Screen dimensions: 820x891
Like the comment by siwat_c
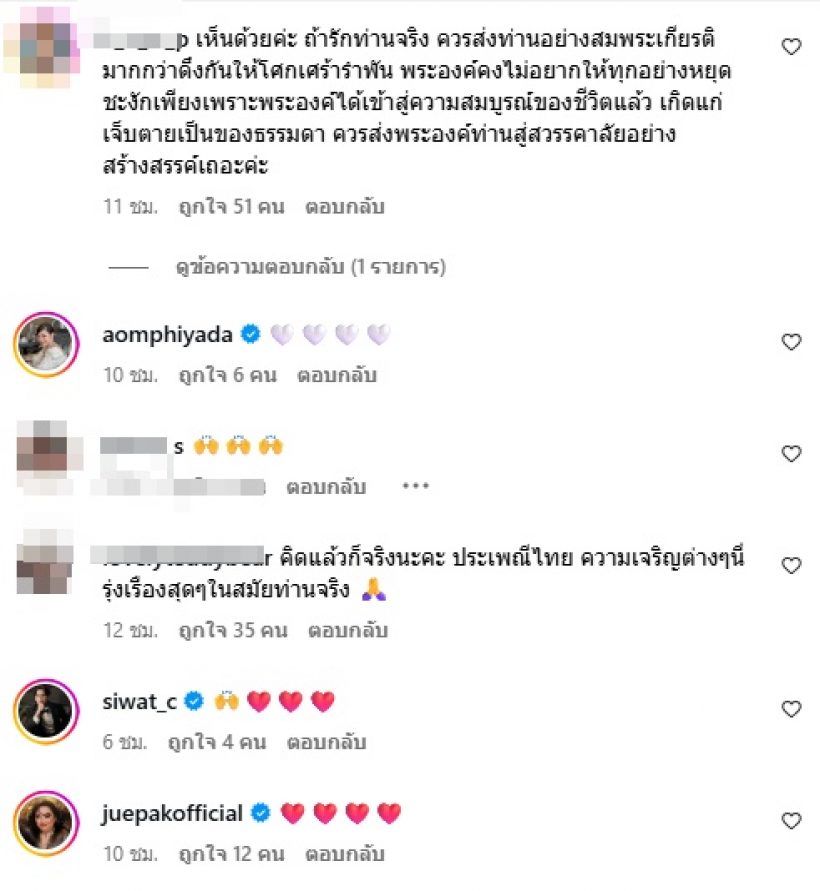pyautogui.click(x=791, y=709)
